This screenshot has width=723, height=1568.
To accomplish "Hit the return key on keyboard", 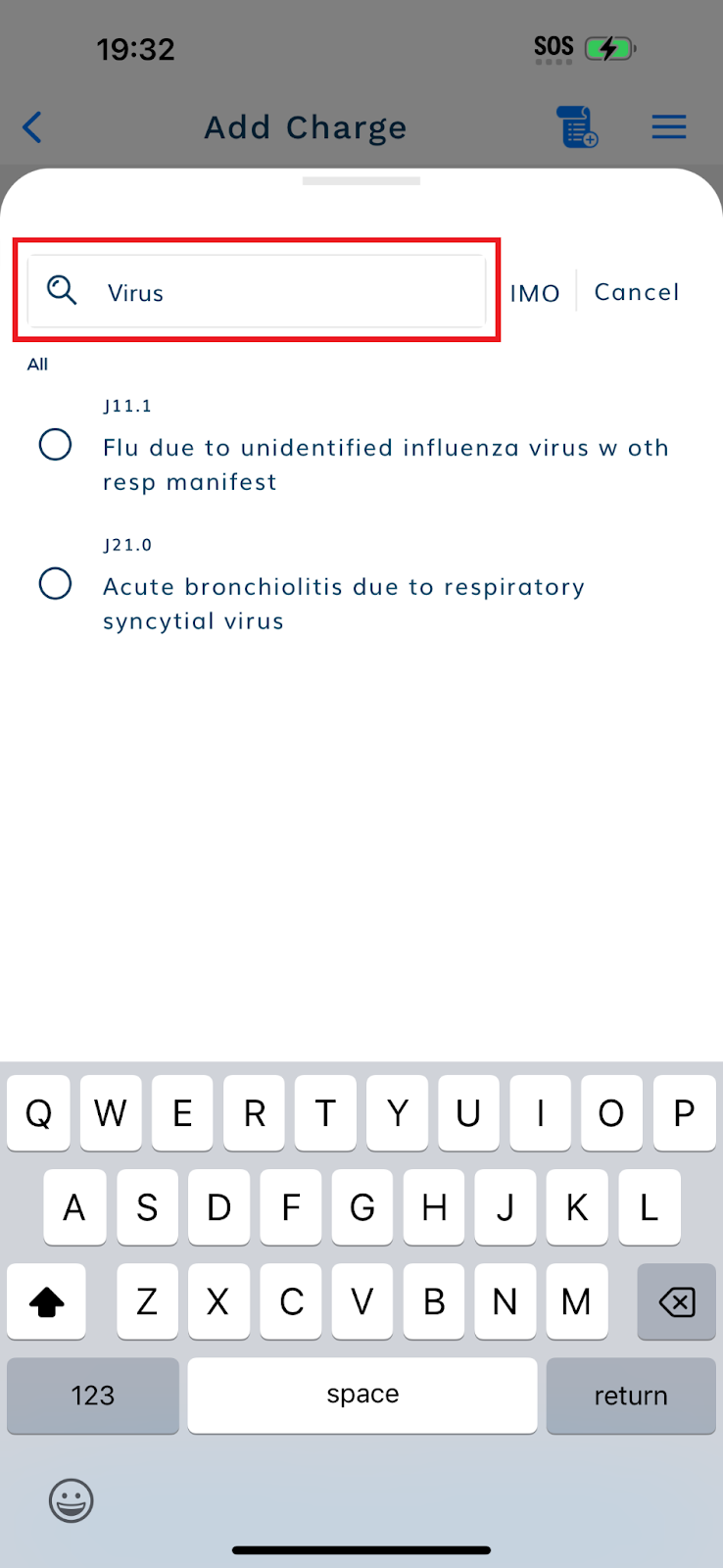I will coord(631,1396).
